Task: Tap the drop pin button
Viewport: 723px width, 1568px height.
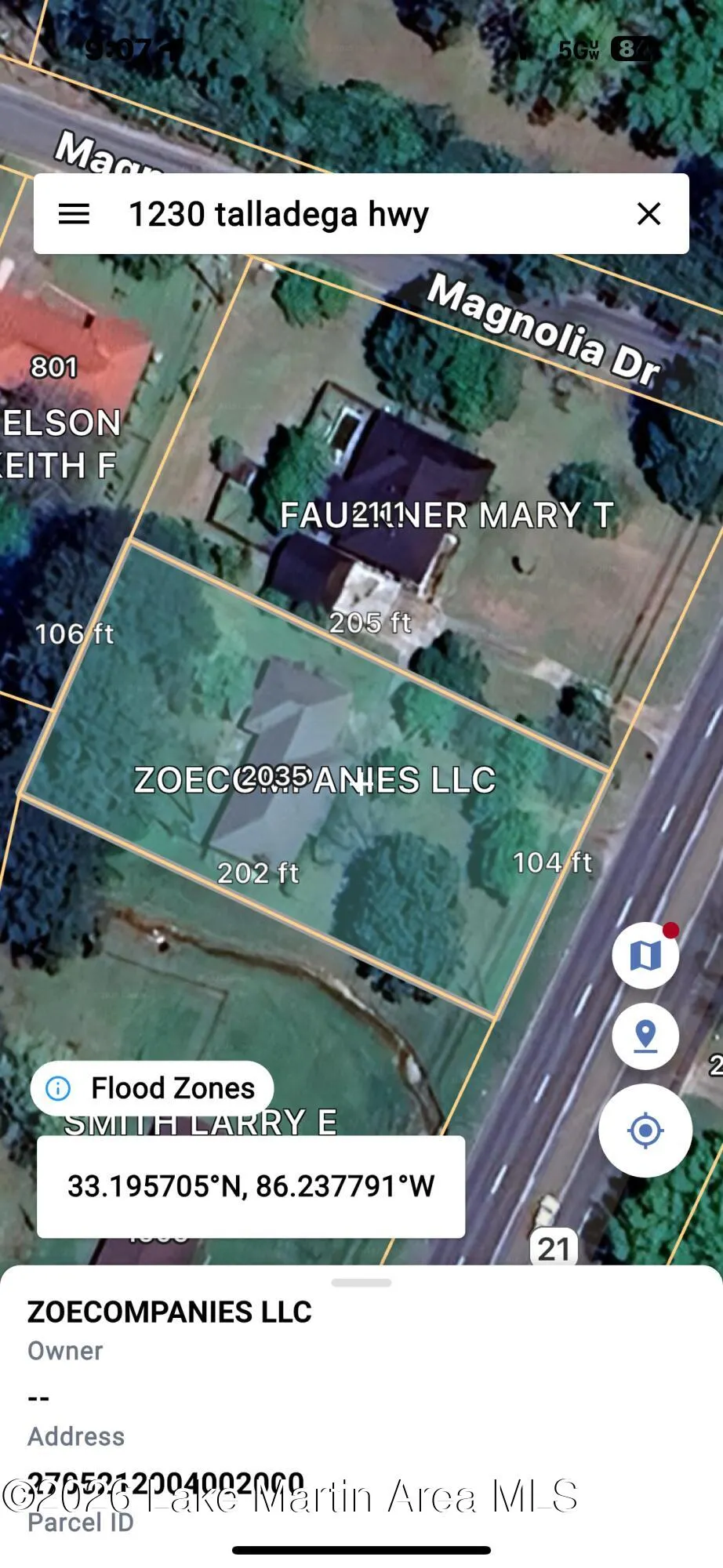Action: point(645,1036)
